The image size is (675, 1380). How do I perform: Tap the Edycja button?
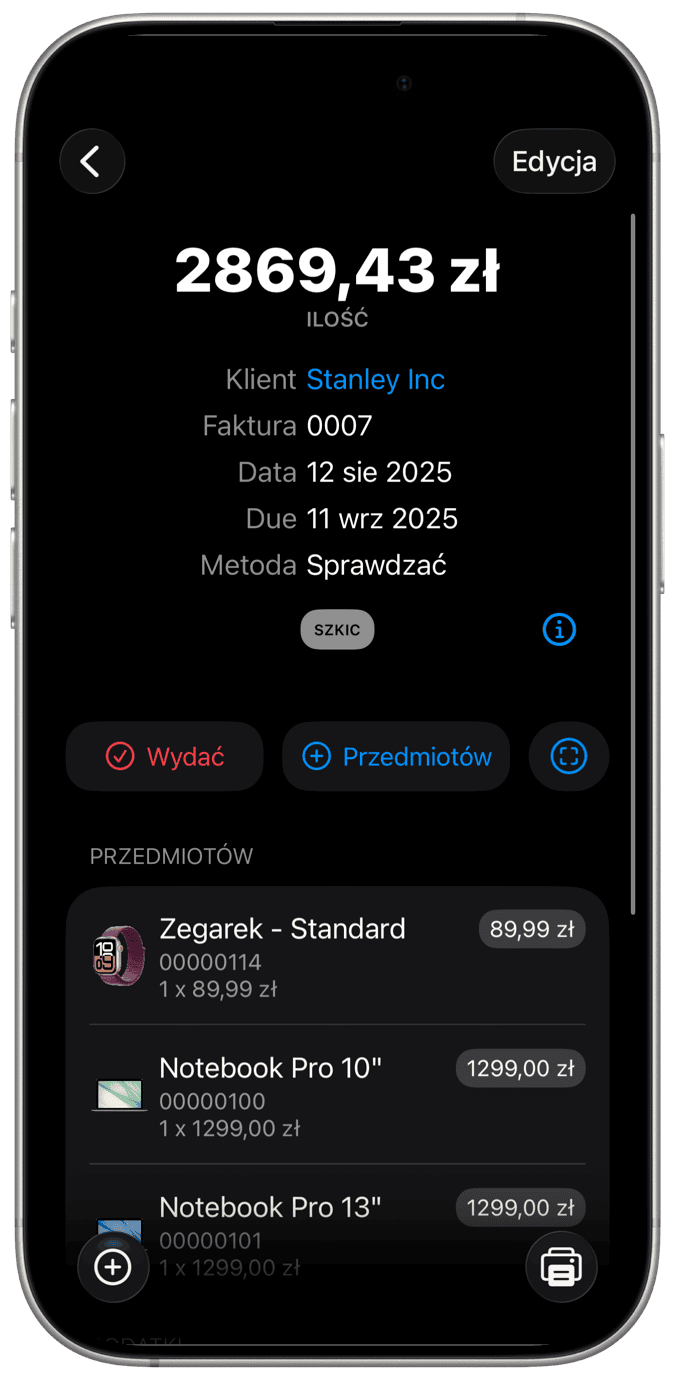tap(554, 161)
